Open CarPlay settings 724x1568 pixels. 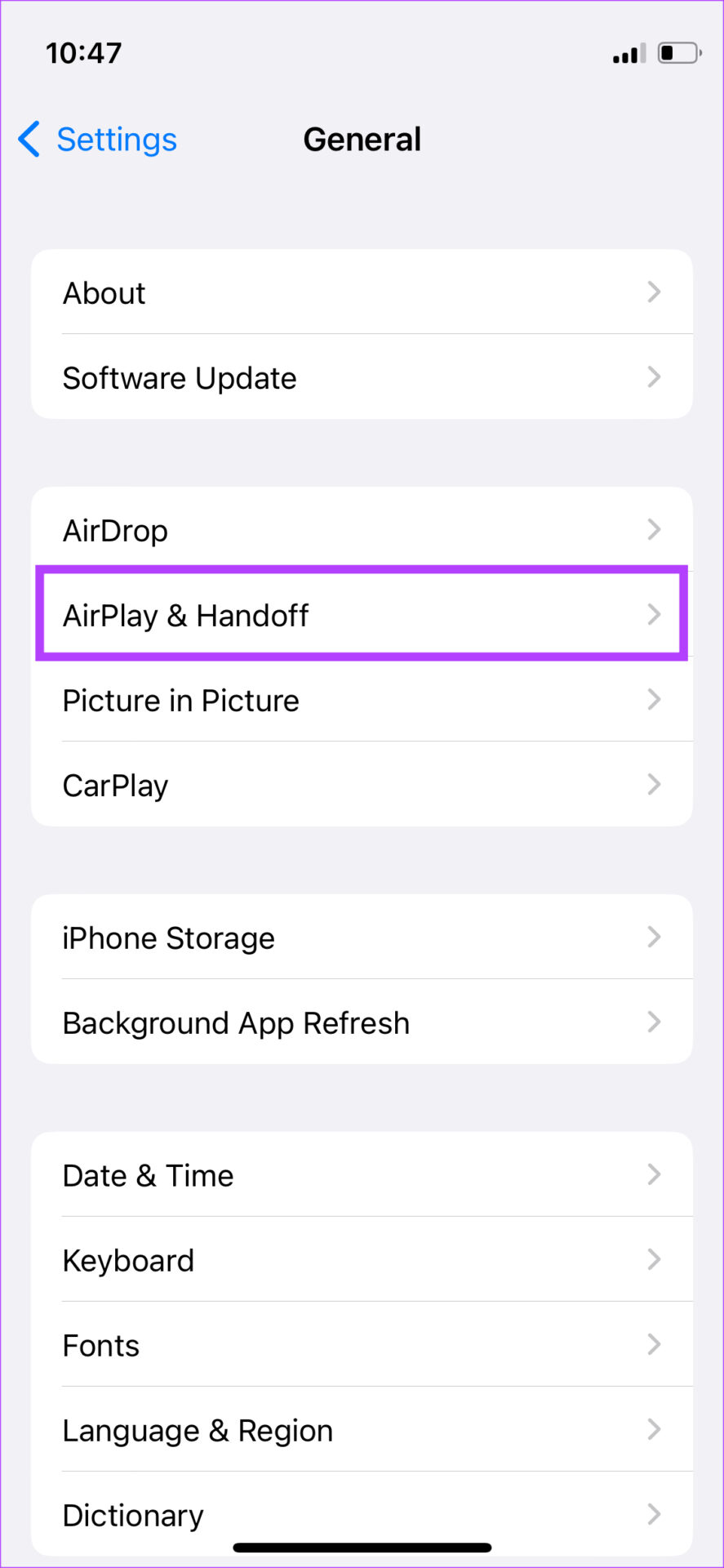click(x=362, y=785)
